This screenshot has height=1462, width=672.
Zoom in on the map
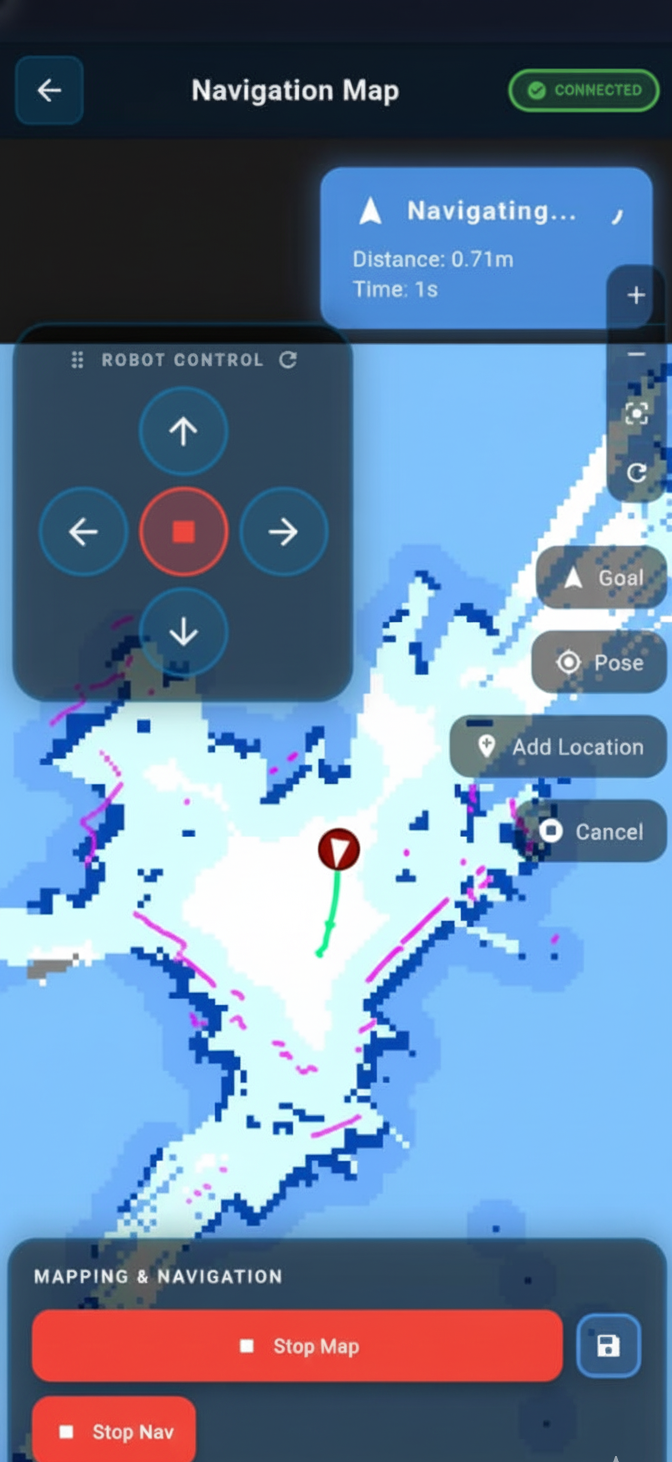click(x=636, y=296)
